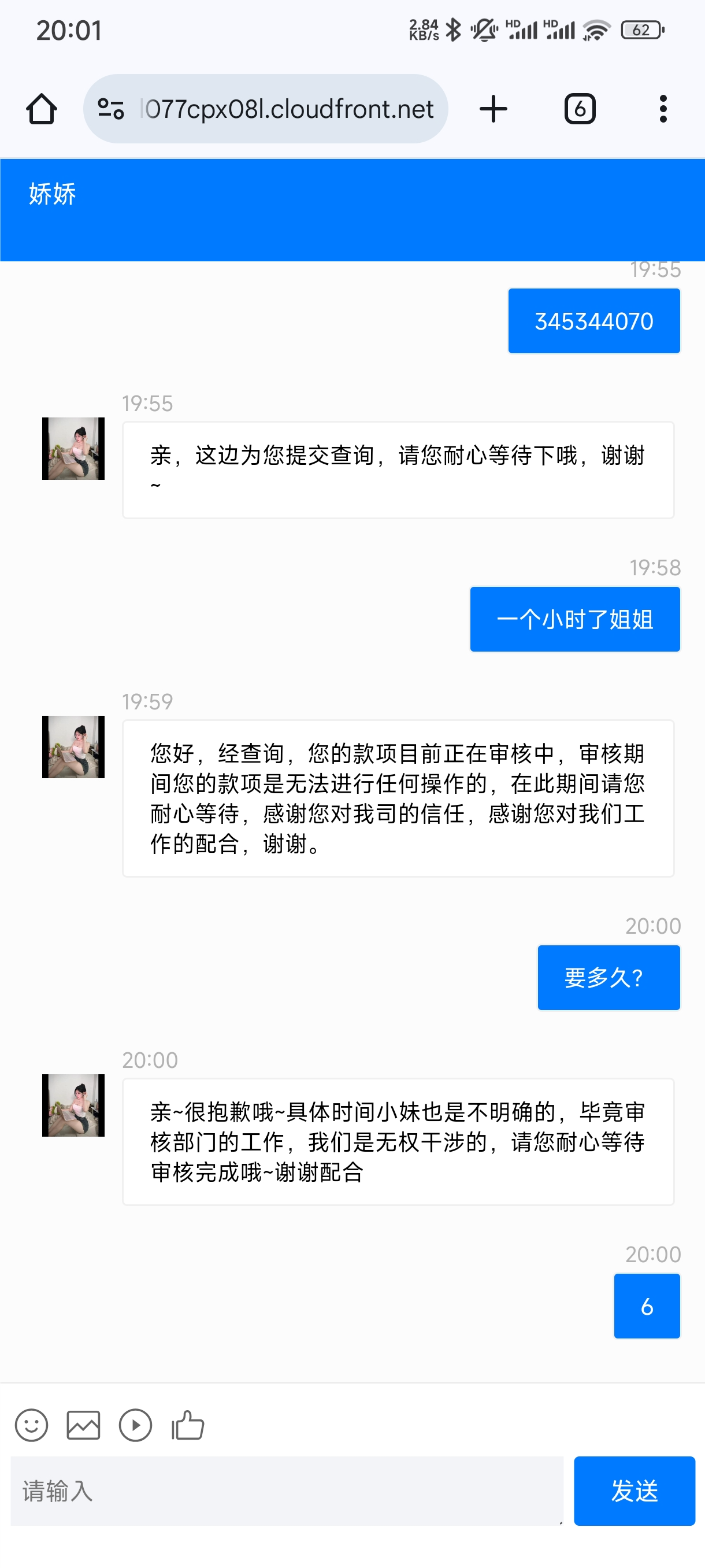Tap the 发送 send button
Screen dimensions: 705x1568
click(x=634, y=1491)
